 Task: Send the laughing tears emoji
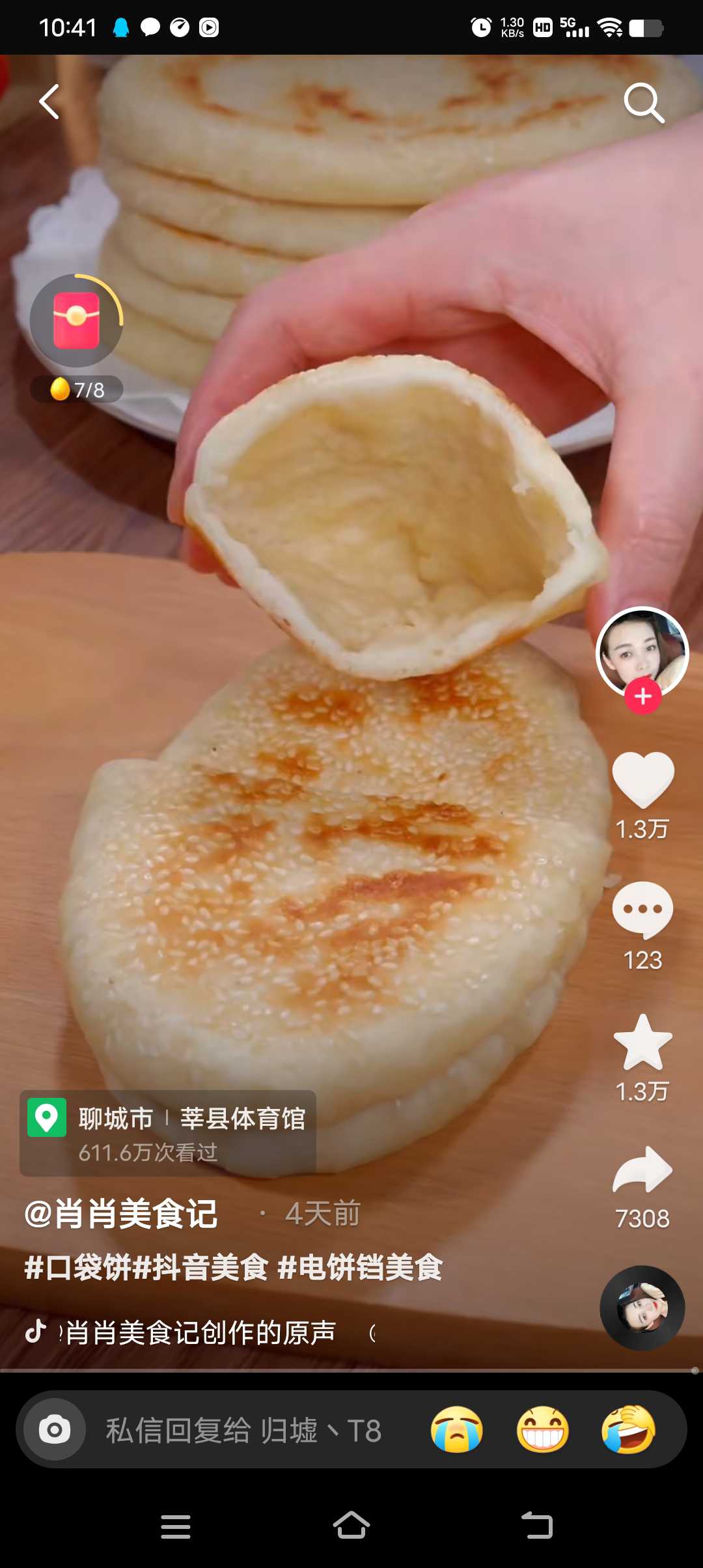[x=628, y=1430]
